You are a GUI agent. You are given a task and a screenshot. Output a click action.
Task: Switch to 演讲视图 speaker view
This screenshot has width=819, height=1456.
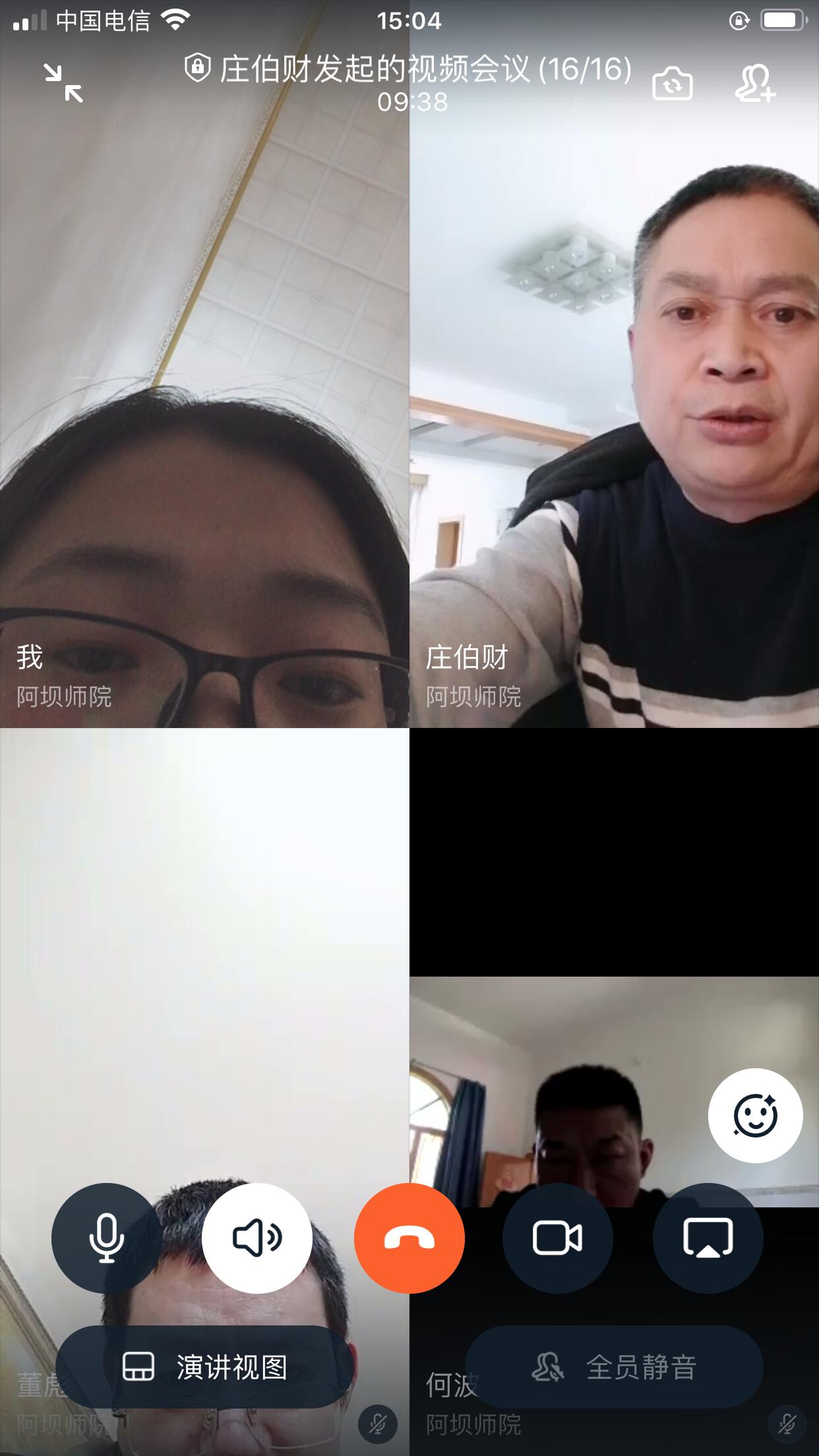pyautogui.click(x=204, y=1367)
